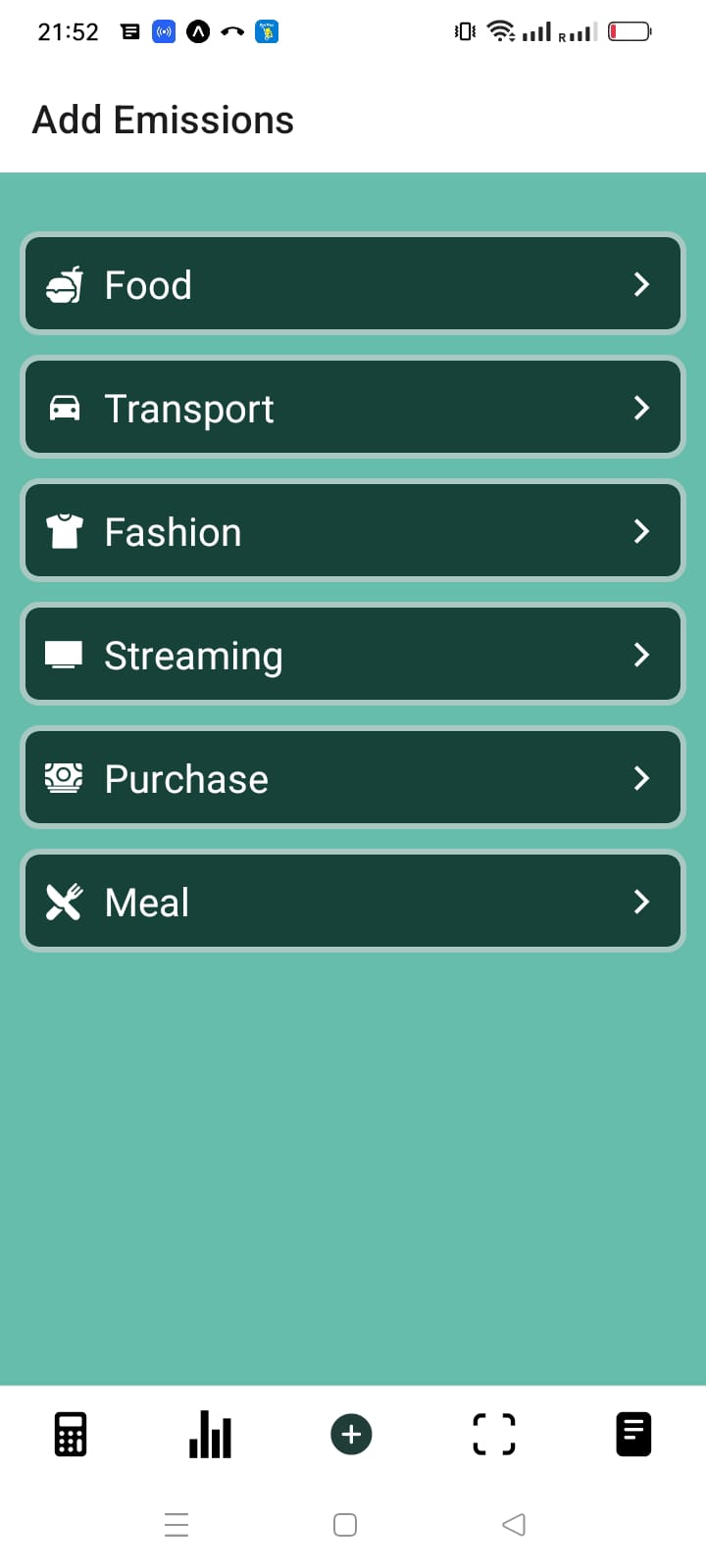
Task: Click the t-shirt icon for Fashion
Action: (64, 531)
